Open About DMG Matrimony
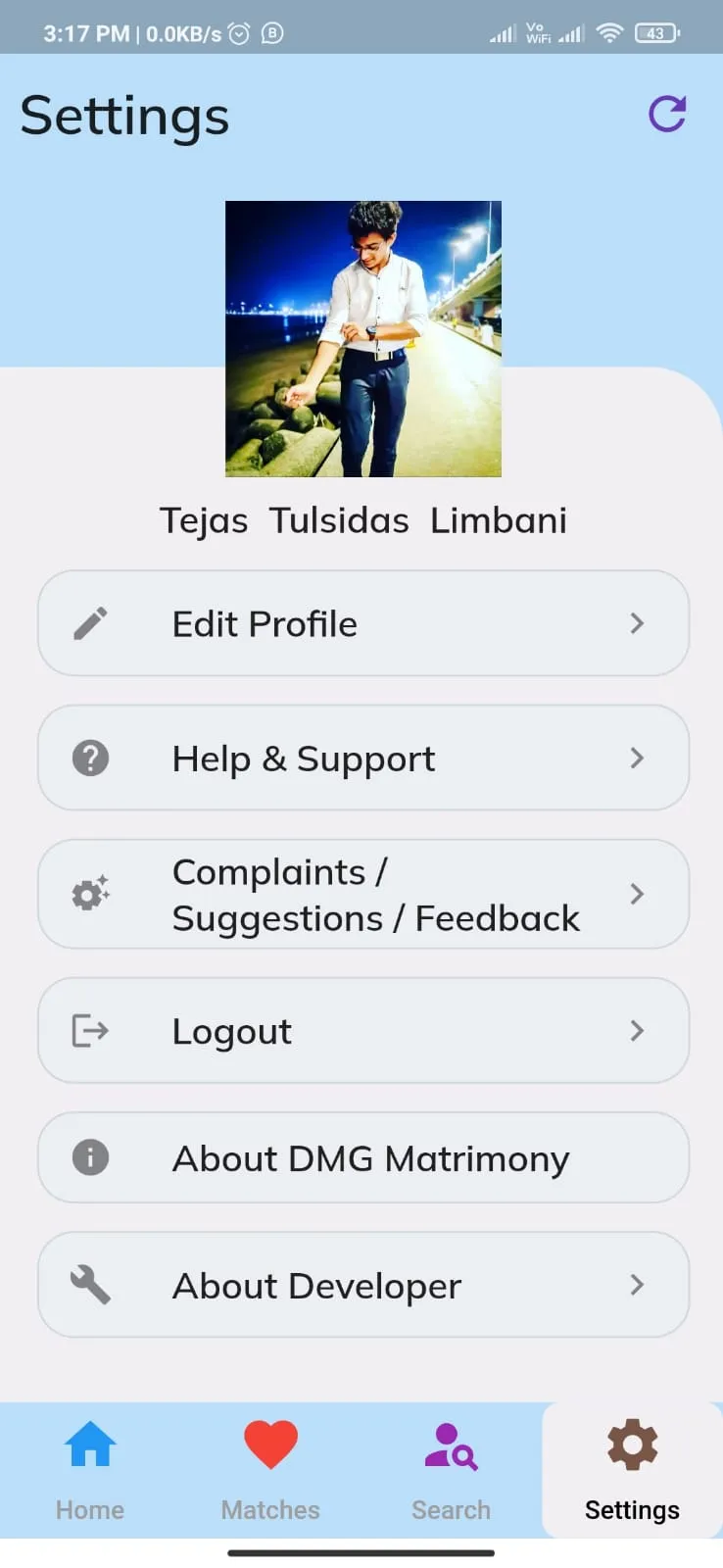The height and width of the screenshot is (1568, 723). point(363,1157)
